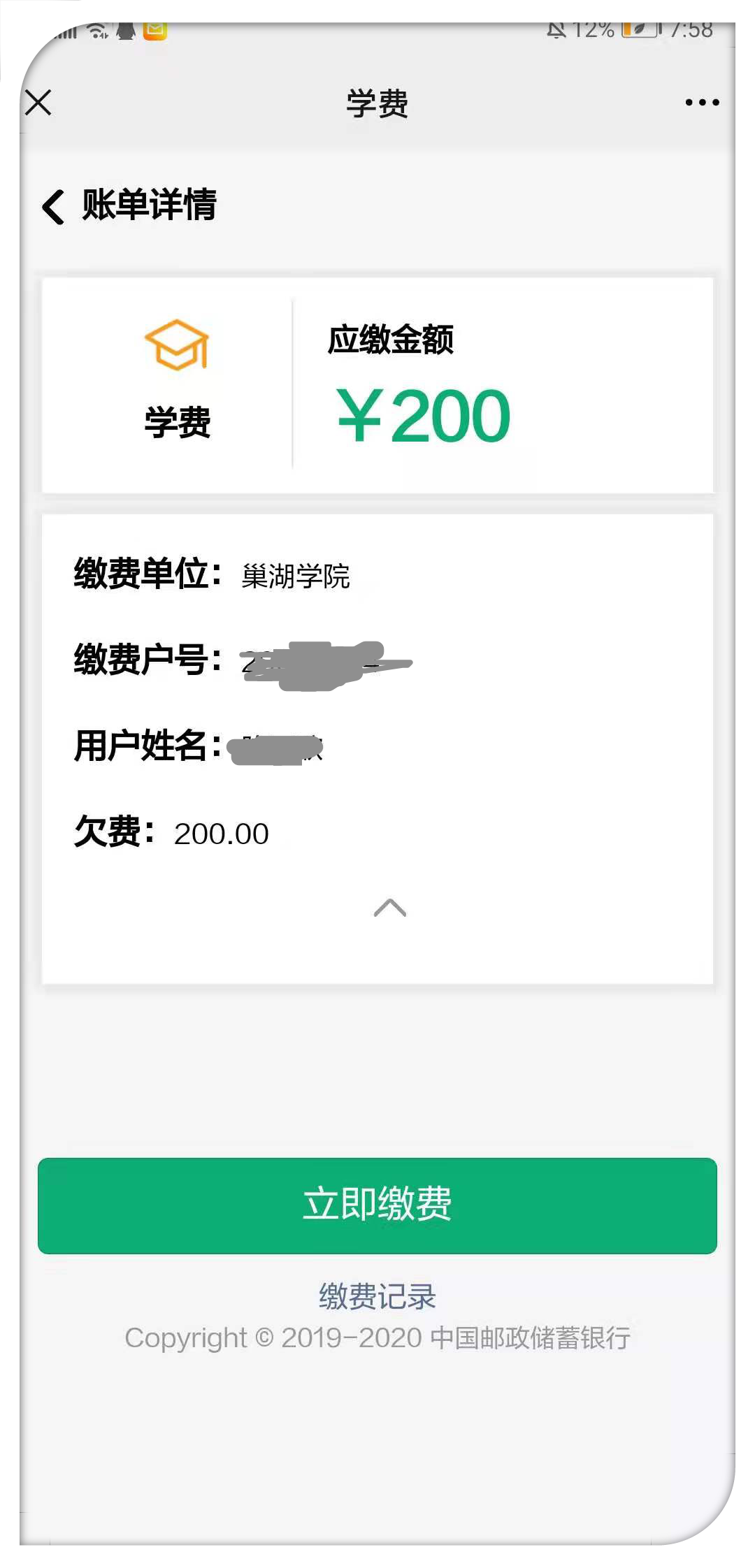Close the 学费 page with the X
The height and width of the screenshot is (1568, 755).
coord(38,103)
